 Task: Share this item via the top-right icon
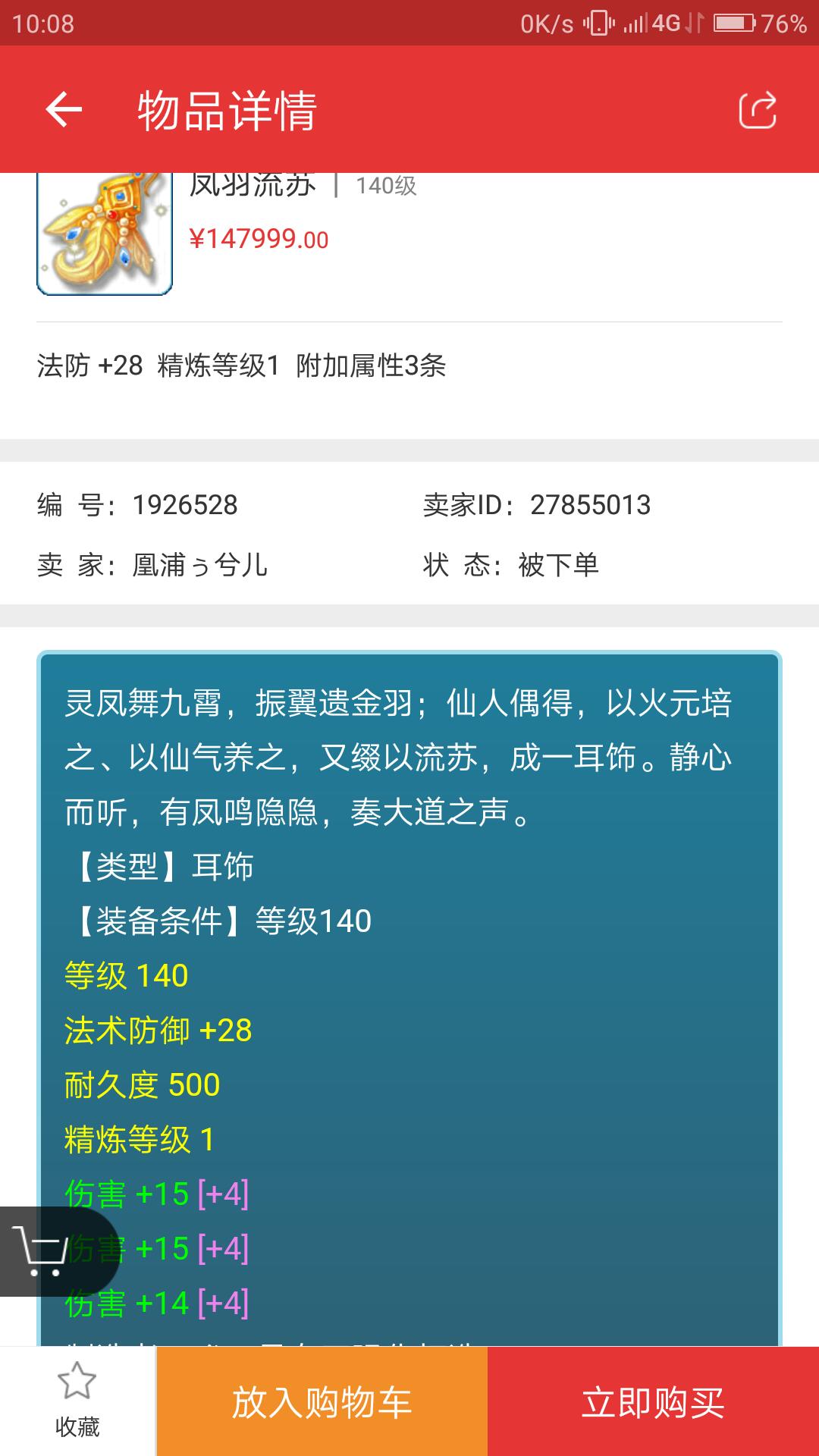point(757,110)
